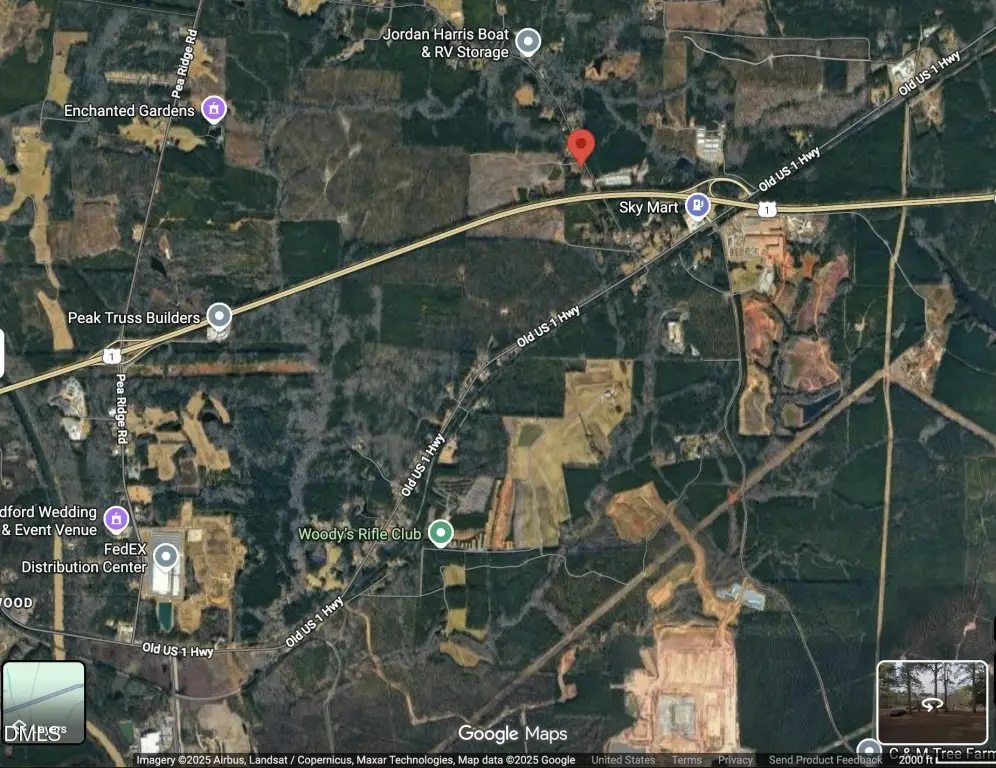This screenshot has height=768, width=996.
Task: Select the FedEX Distribution Center marker
Action: click(x=165, y=557)
